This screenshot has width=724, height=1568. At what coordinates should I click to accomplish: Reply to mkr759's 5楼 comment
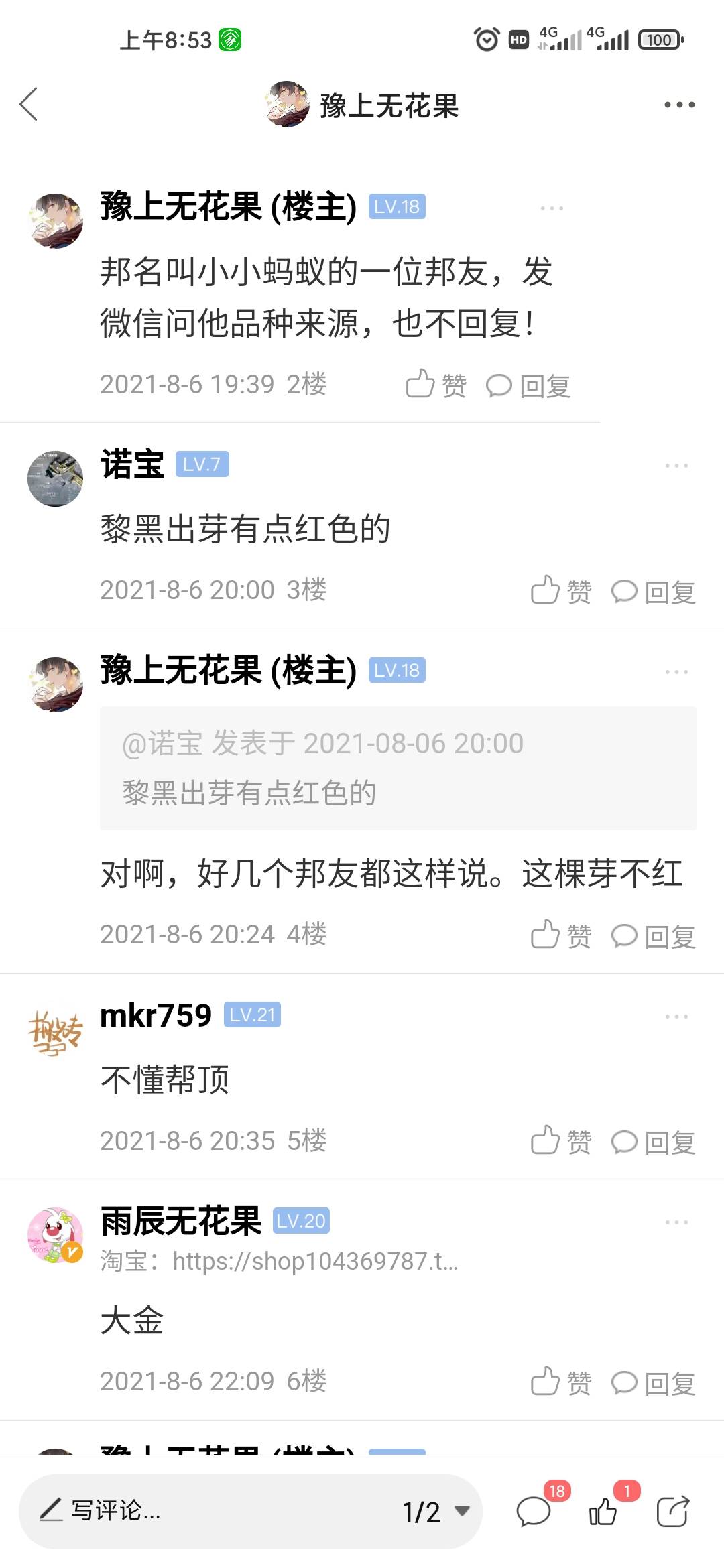click(653, 1142)
